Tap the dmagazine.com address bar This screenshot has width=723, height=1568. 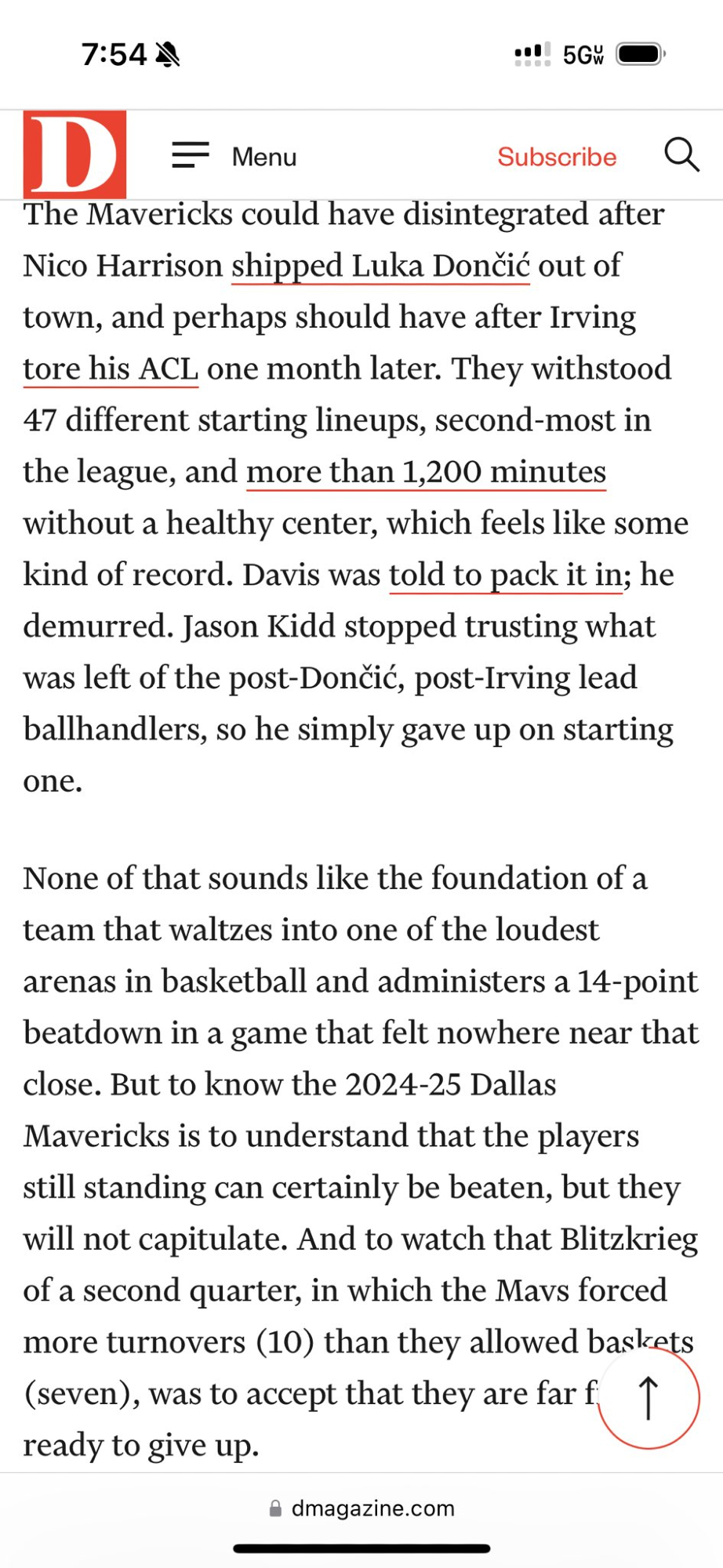pos(361,1508)
